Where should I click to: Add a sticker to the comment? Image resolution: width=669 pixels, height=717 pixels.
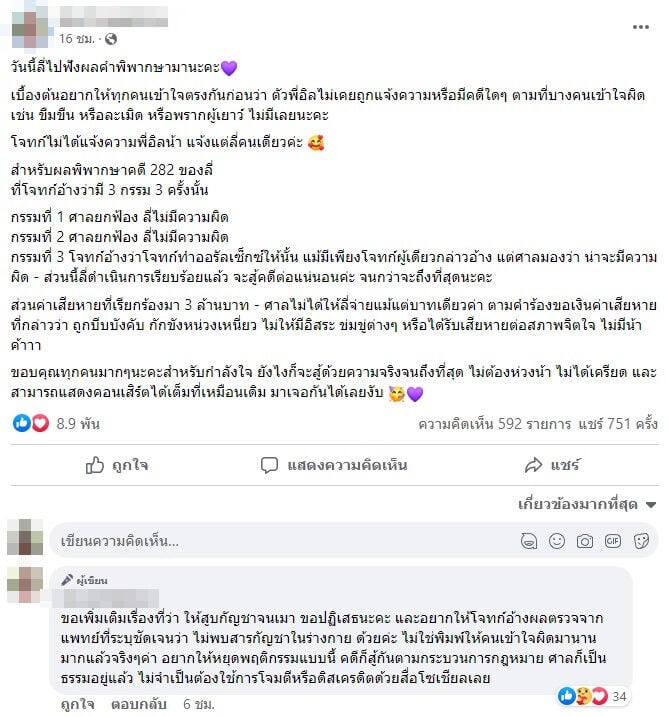click(640, 541)
